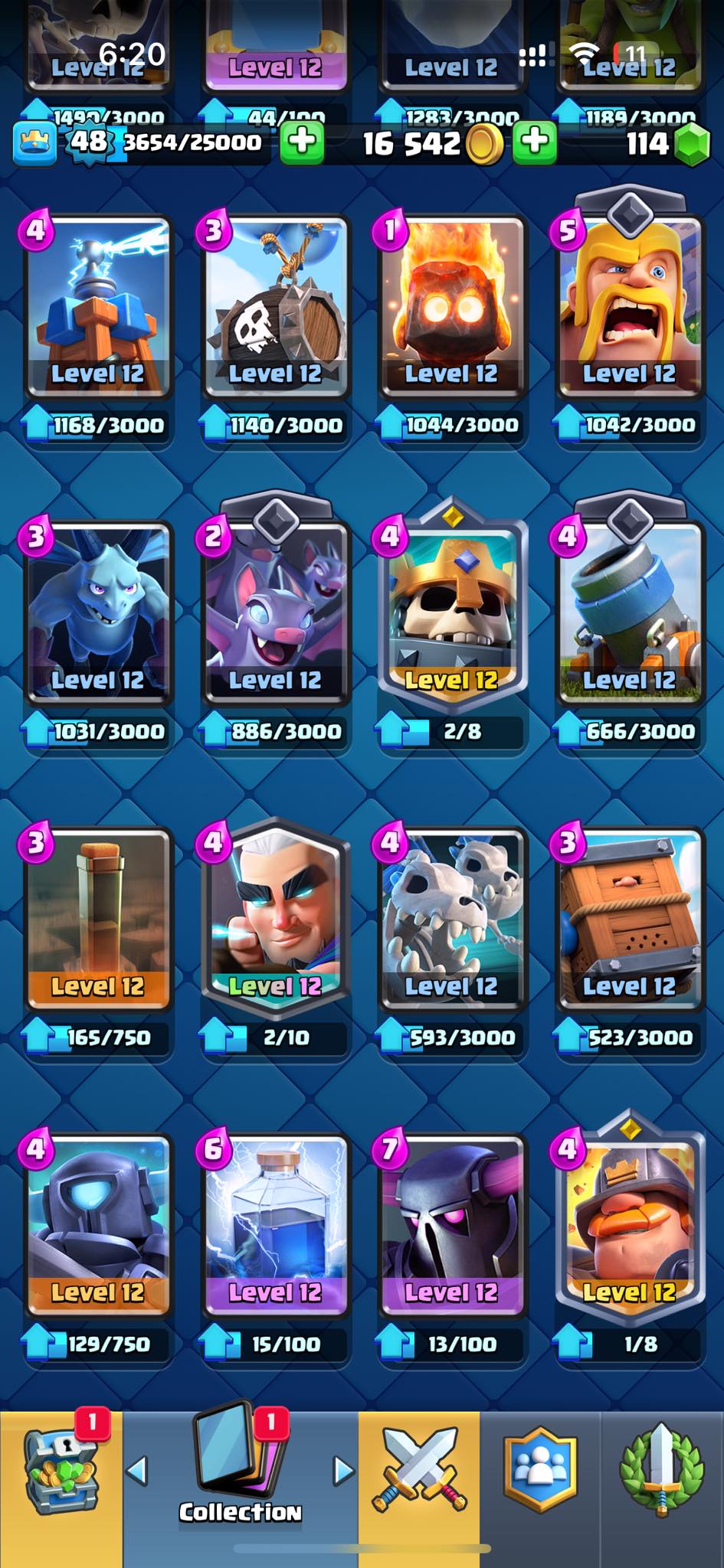Open the Minions card
This screenshot has width=724, height=1568.
(x=97, y=614)
